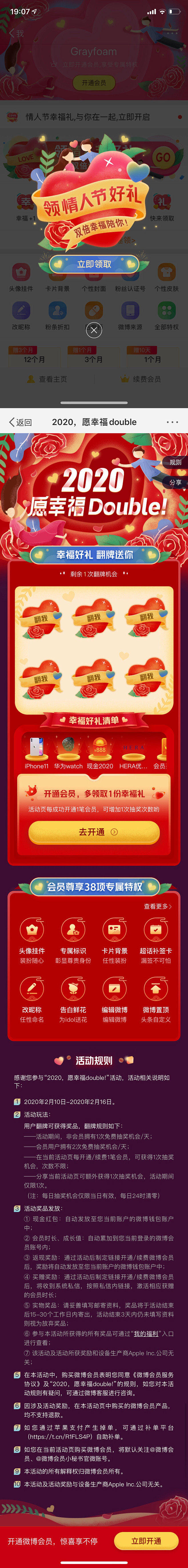The image size is (188, 1568).
Task: Open the three-dot overflow menu
Action: (172, 422)
